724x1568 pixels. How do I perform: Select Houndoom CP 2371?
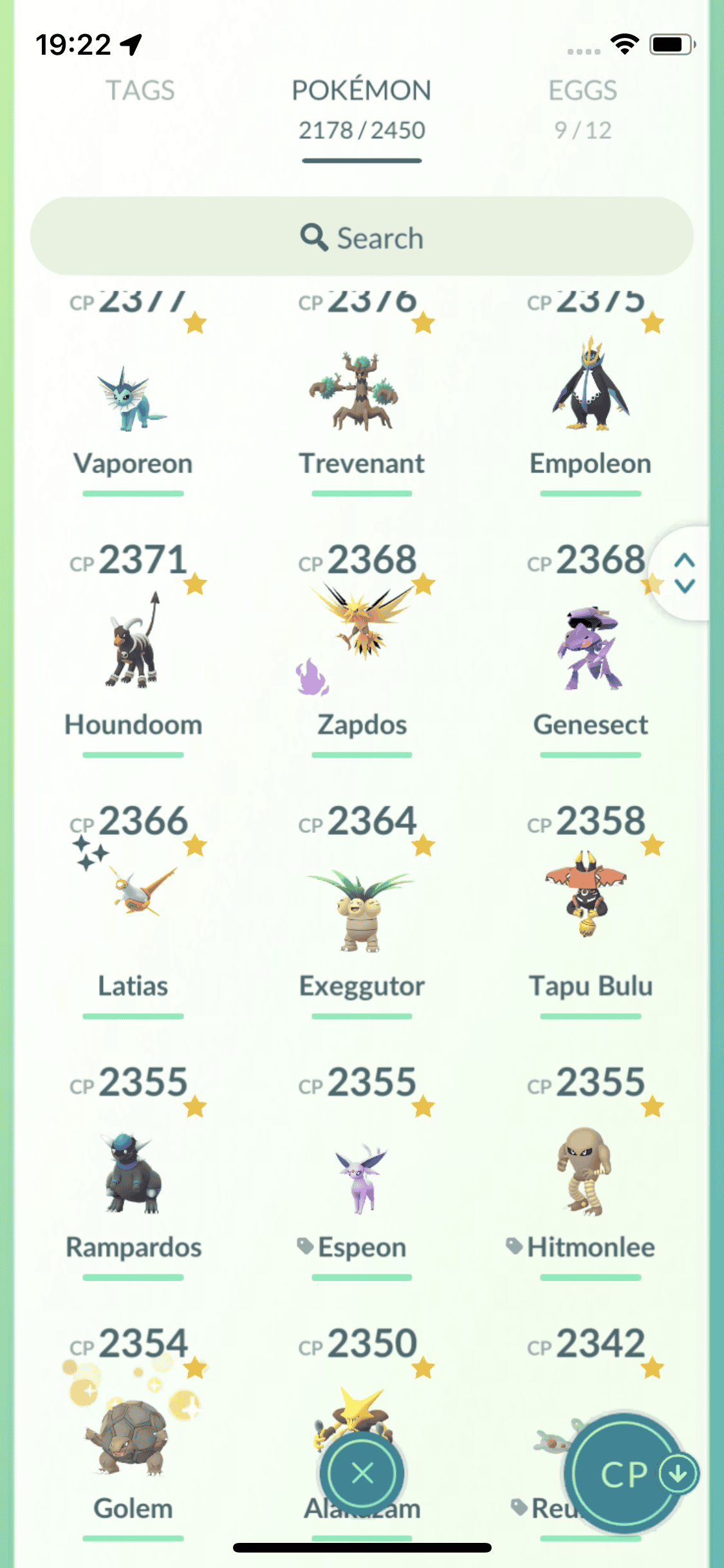133,644
